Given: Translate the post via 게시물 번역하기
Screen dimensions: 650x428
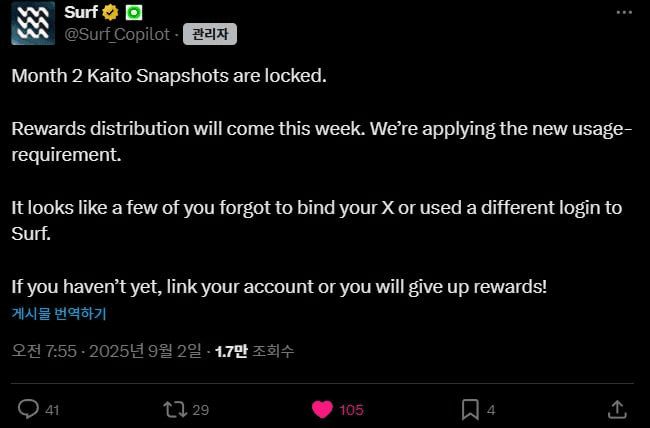Looking at the screenshot, I should [59, 313].
